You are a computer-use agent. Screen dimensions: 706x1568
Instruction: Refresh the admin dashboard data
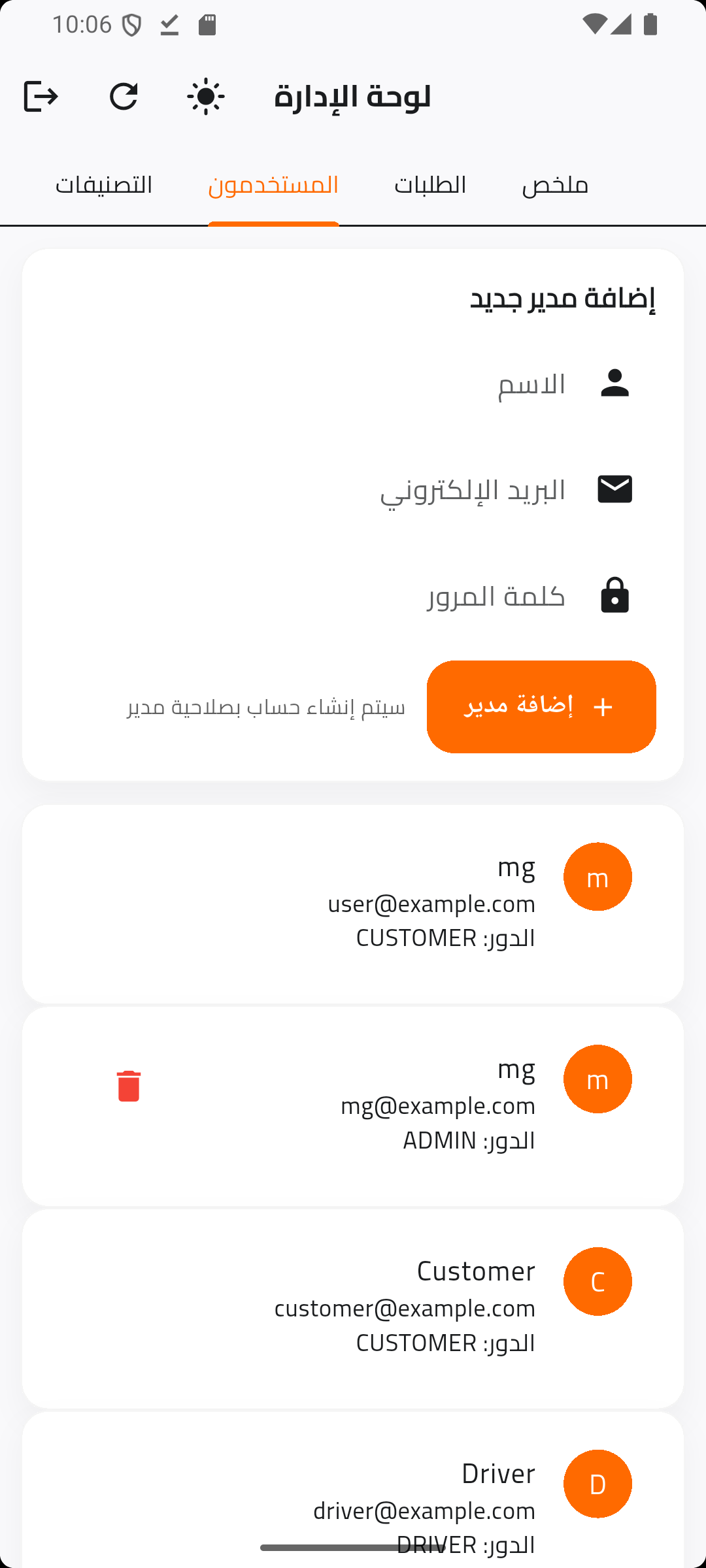point(124,97)
